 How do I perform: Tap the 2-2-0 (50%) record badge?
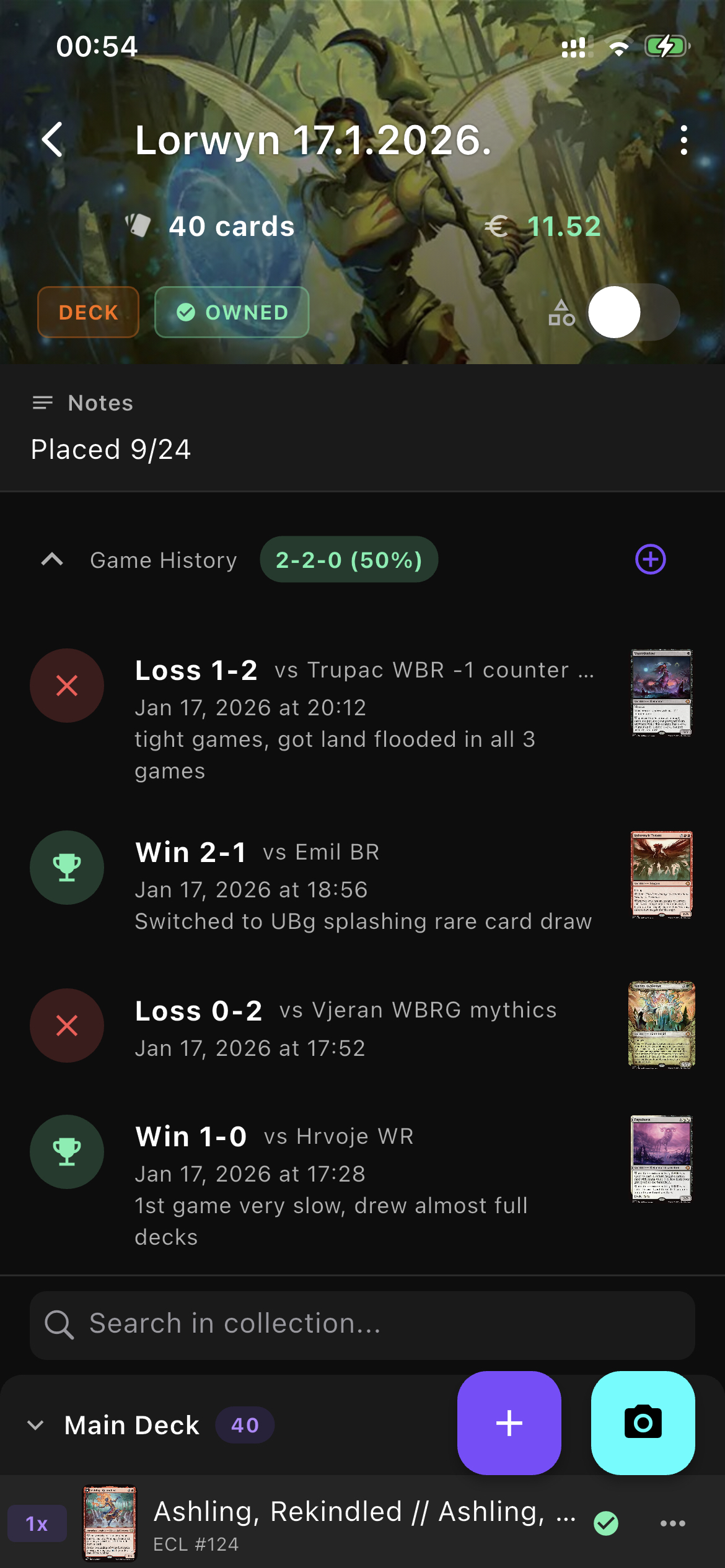[x=349, y=559]
